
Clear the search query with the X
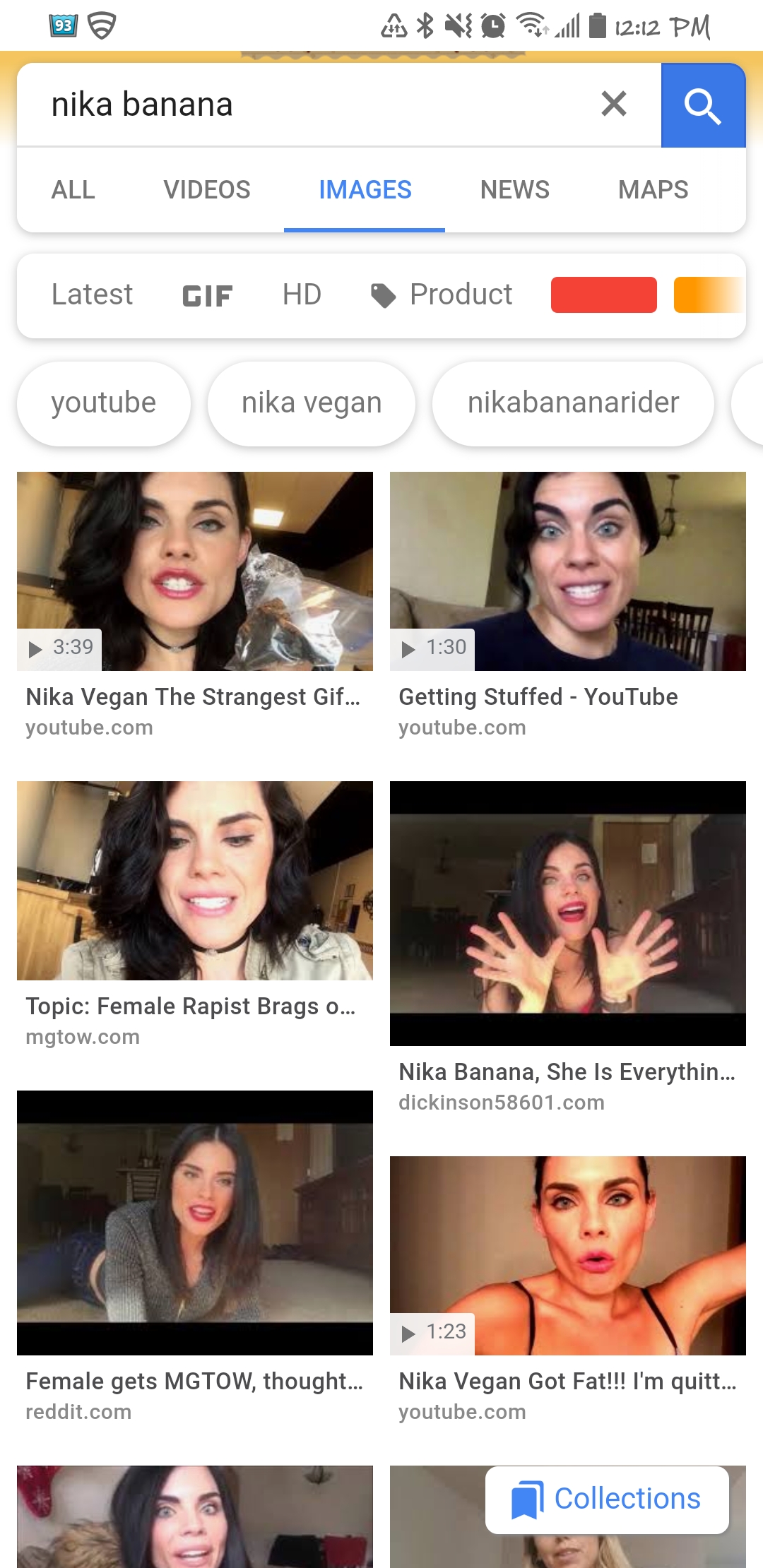click(614, 104)
